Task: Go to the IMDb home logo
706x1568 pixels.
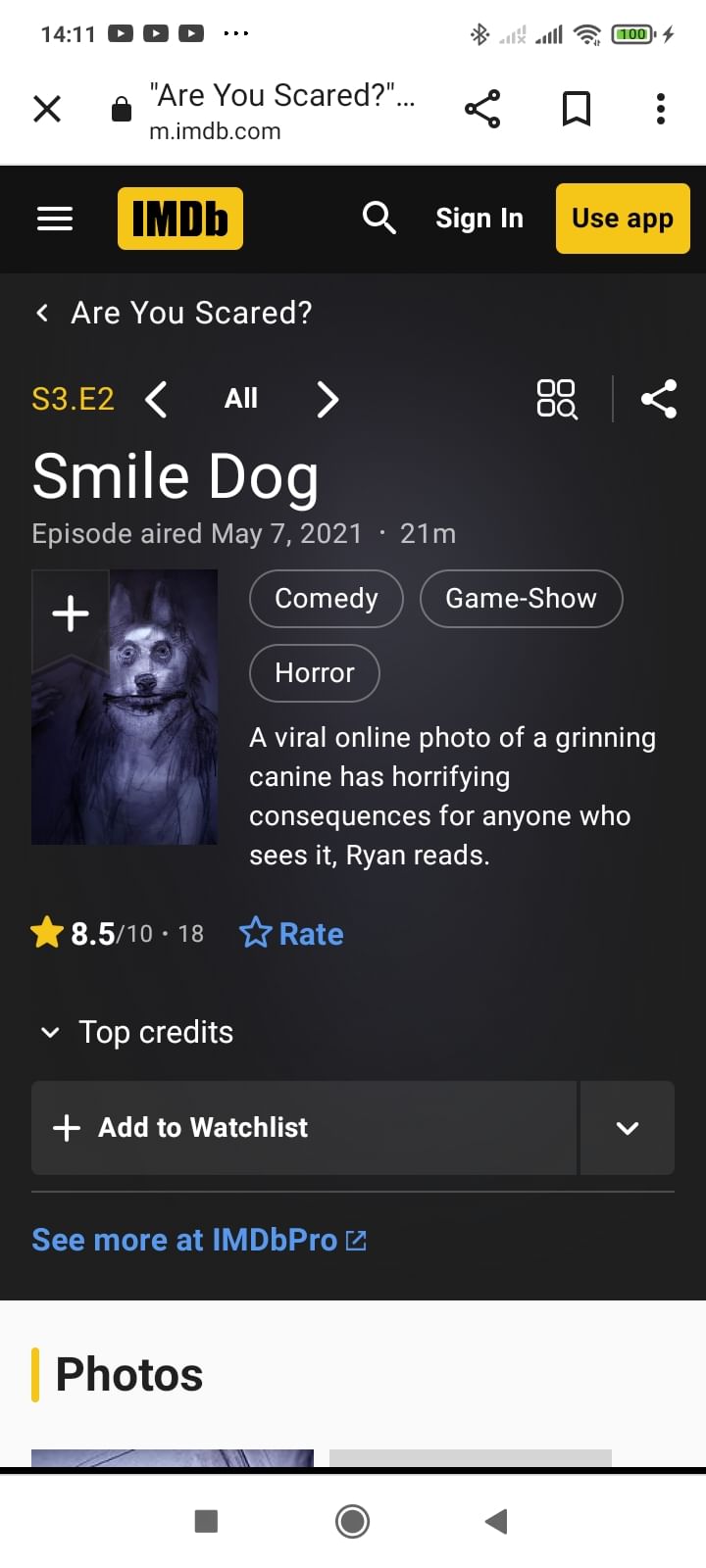Action: tap(180, 219)
